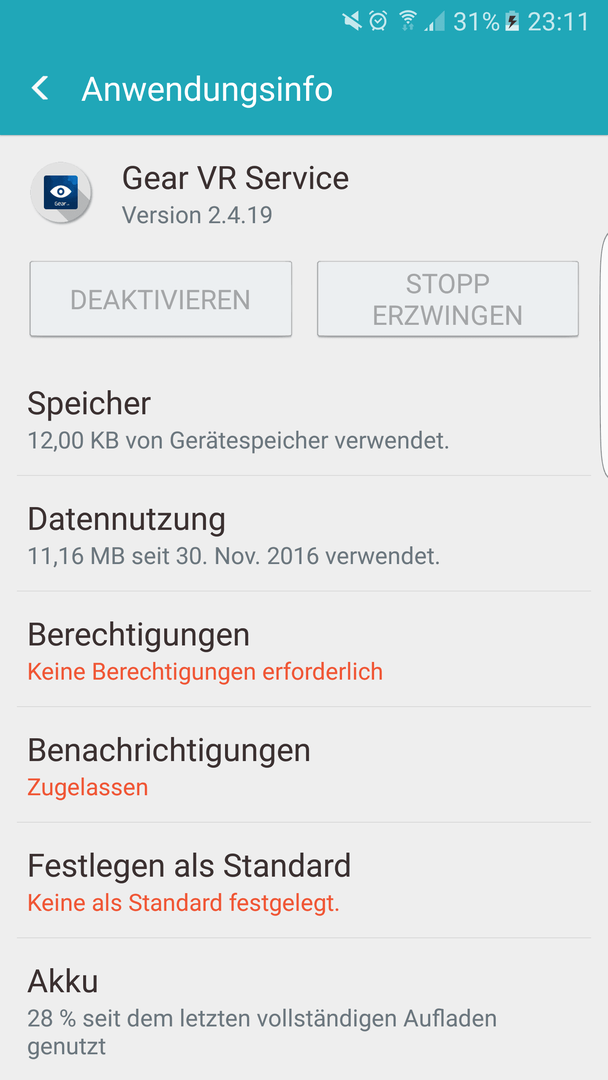Go back from Anwendungsinfo
Image resolution: width=608 pixels, height=1080 pixels.
coord(40,89)
